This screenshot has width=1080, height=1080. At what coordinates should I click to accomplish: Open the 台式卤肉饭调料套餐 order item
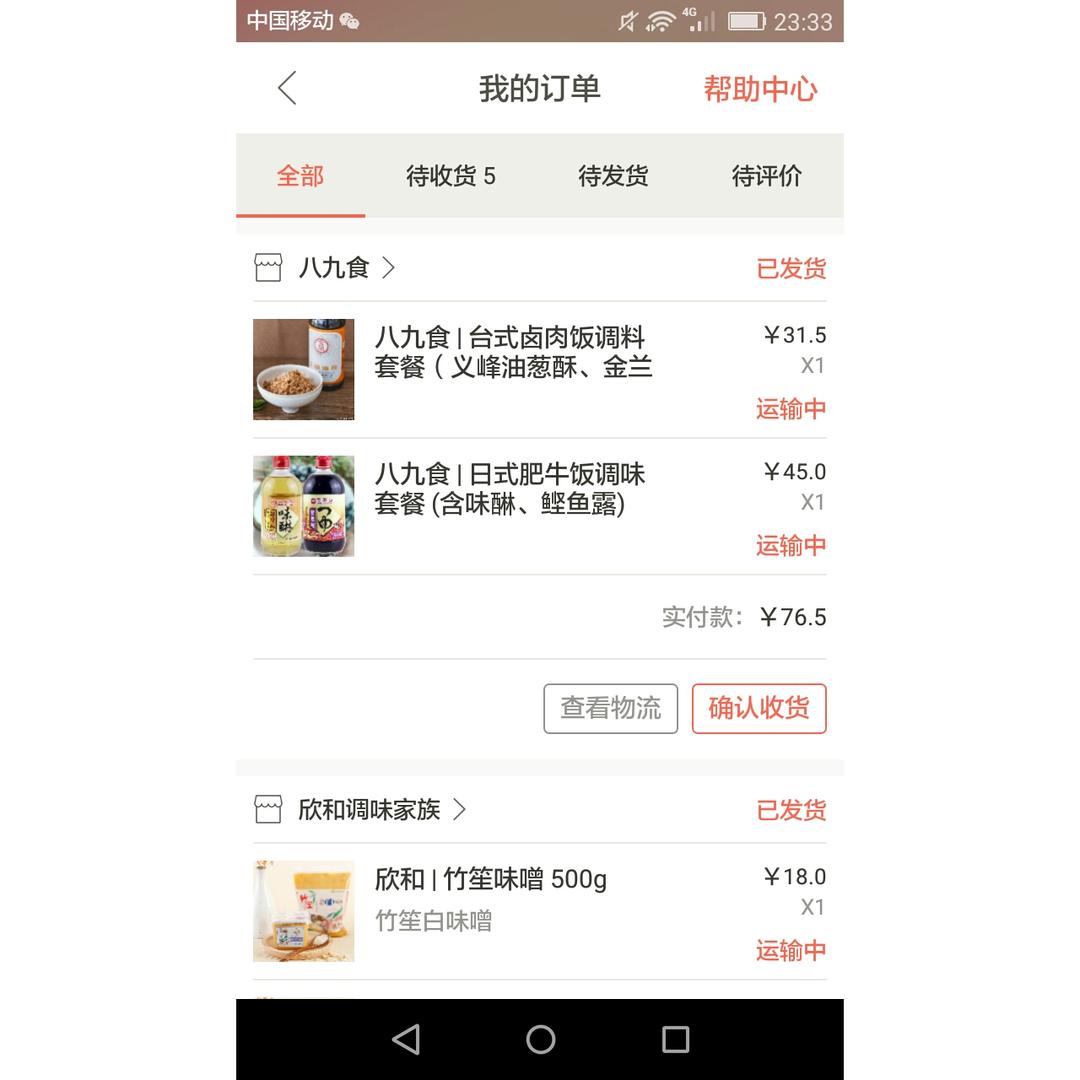[539, 369]
